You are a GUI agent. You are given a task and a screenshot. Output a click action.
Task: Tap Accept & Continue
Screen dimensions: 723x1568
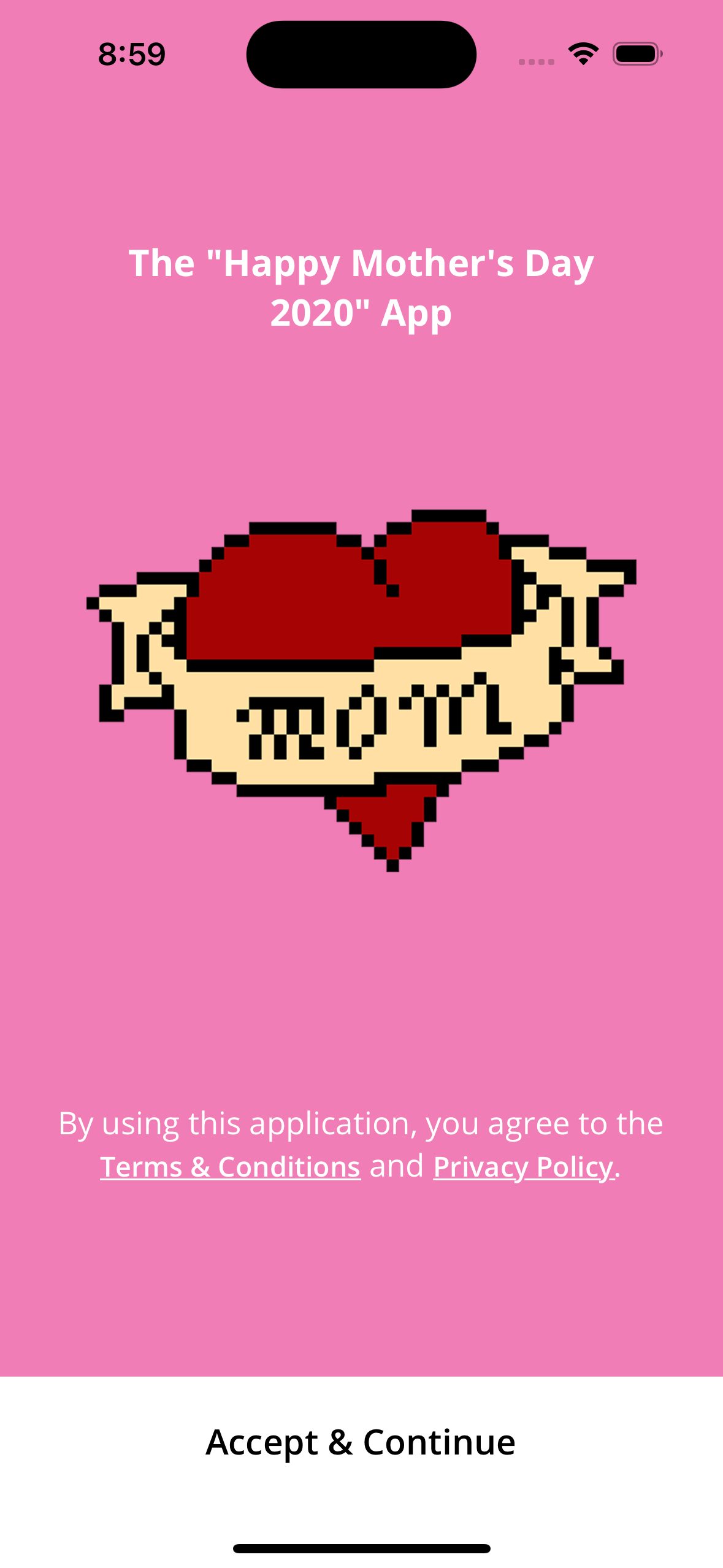[x=361, y=1442]
